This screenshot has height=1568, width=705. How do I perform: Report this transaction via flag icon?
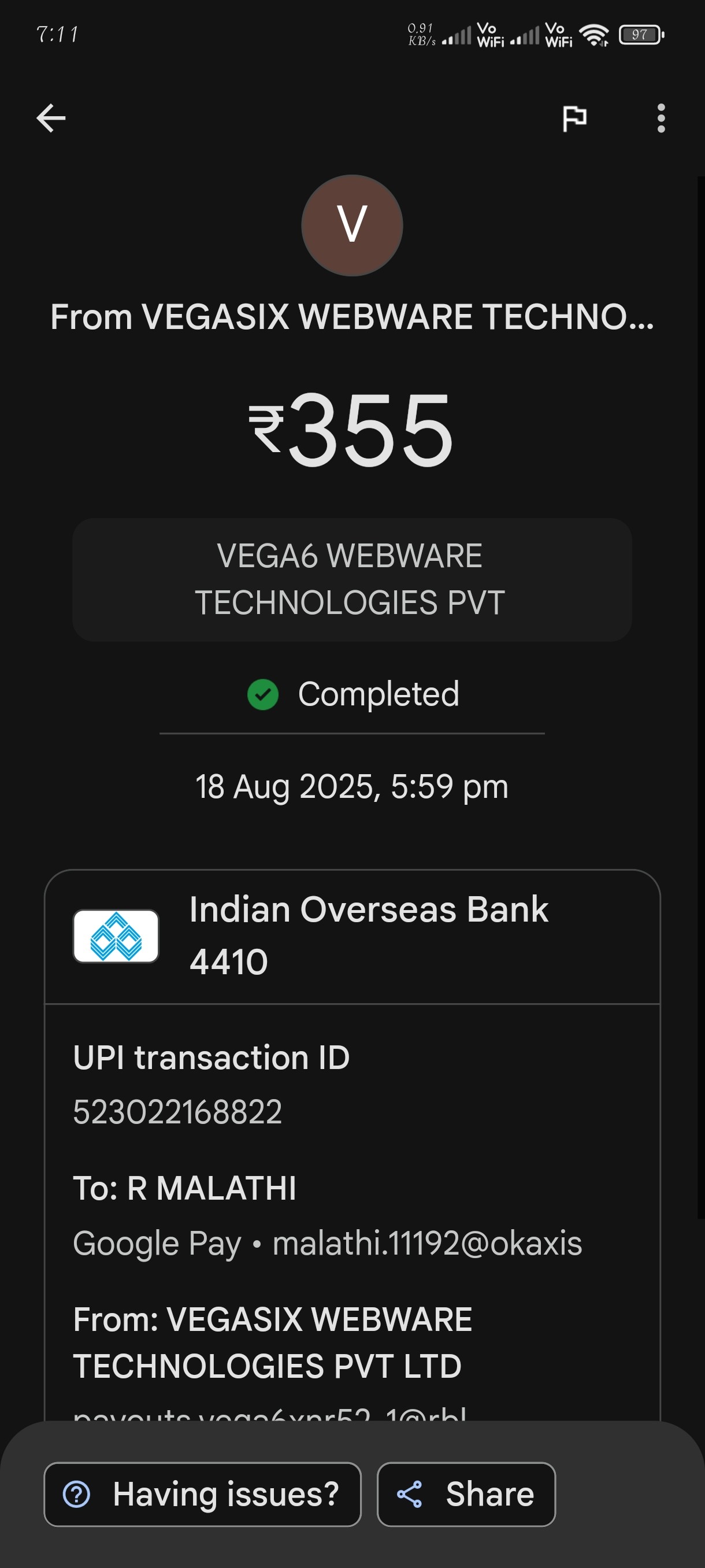point(574,118)
